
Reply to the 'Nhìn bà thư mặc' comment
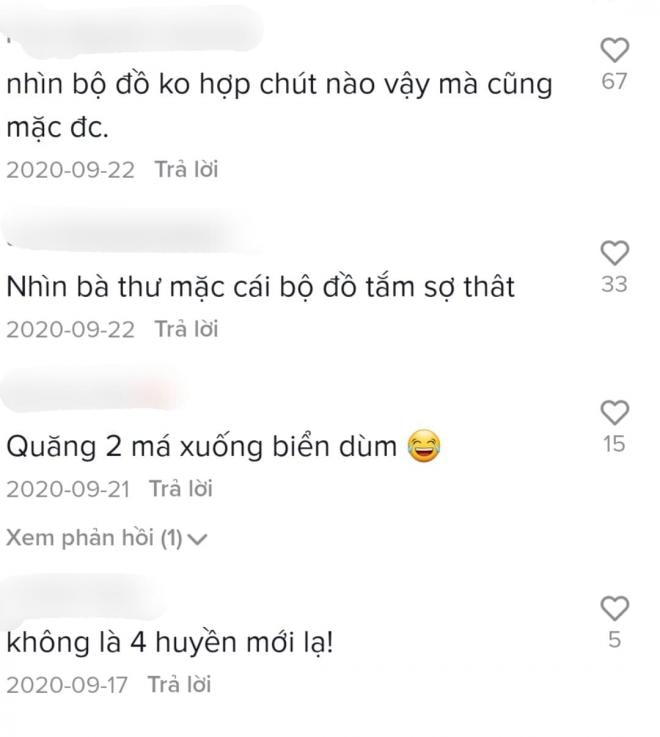[186, 329]
